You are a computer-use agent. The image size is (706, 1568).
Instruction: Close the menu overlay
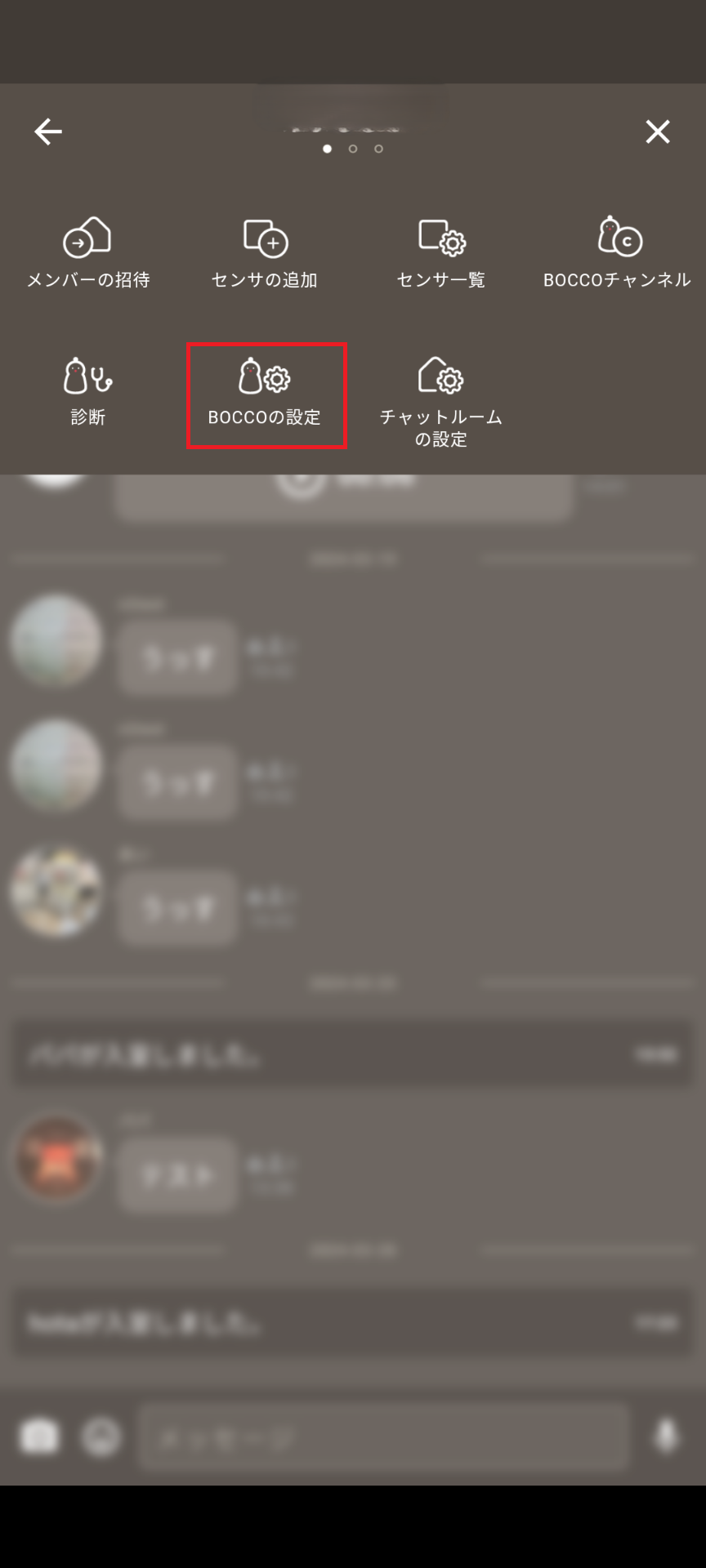(657, 131)
